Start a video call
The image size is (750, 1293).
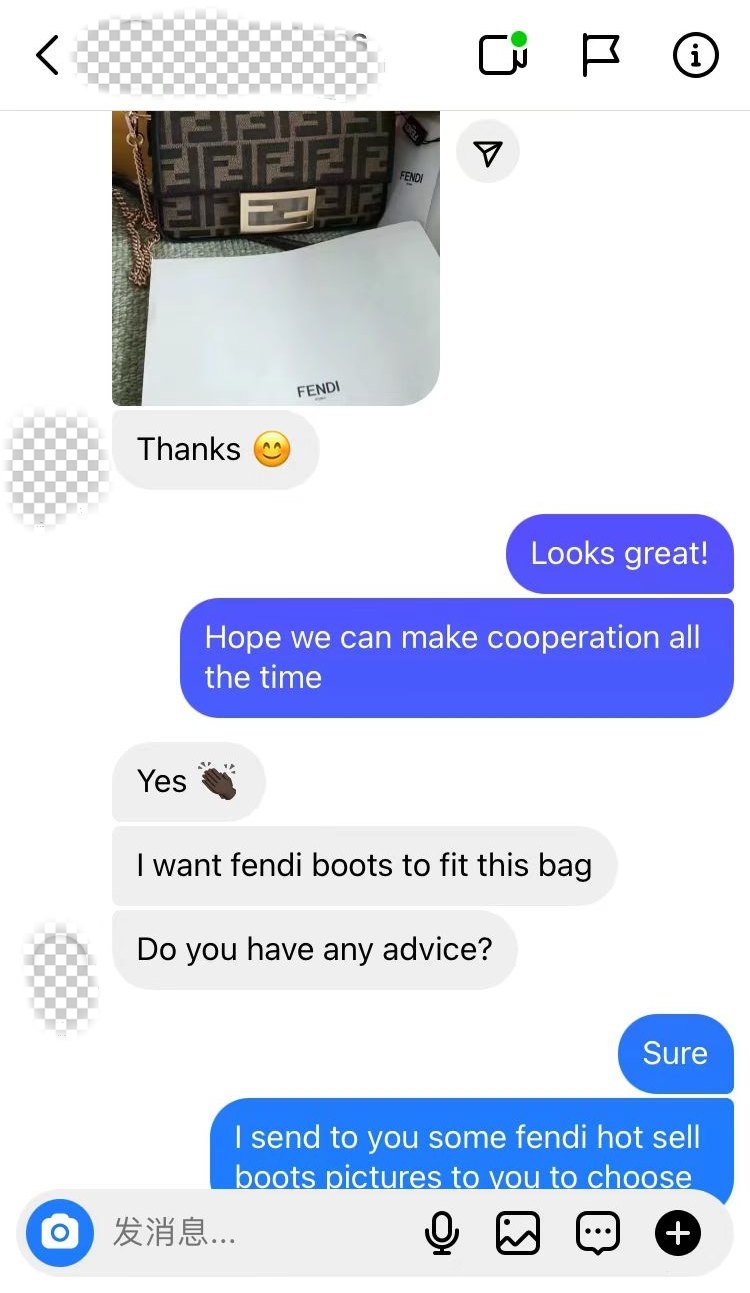pos(503,54)
